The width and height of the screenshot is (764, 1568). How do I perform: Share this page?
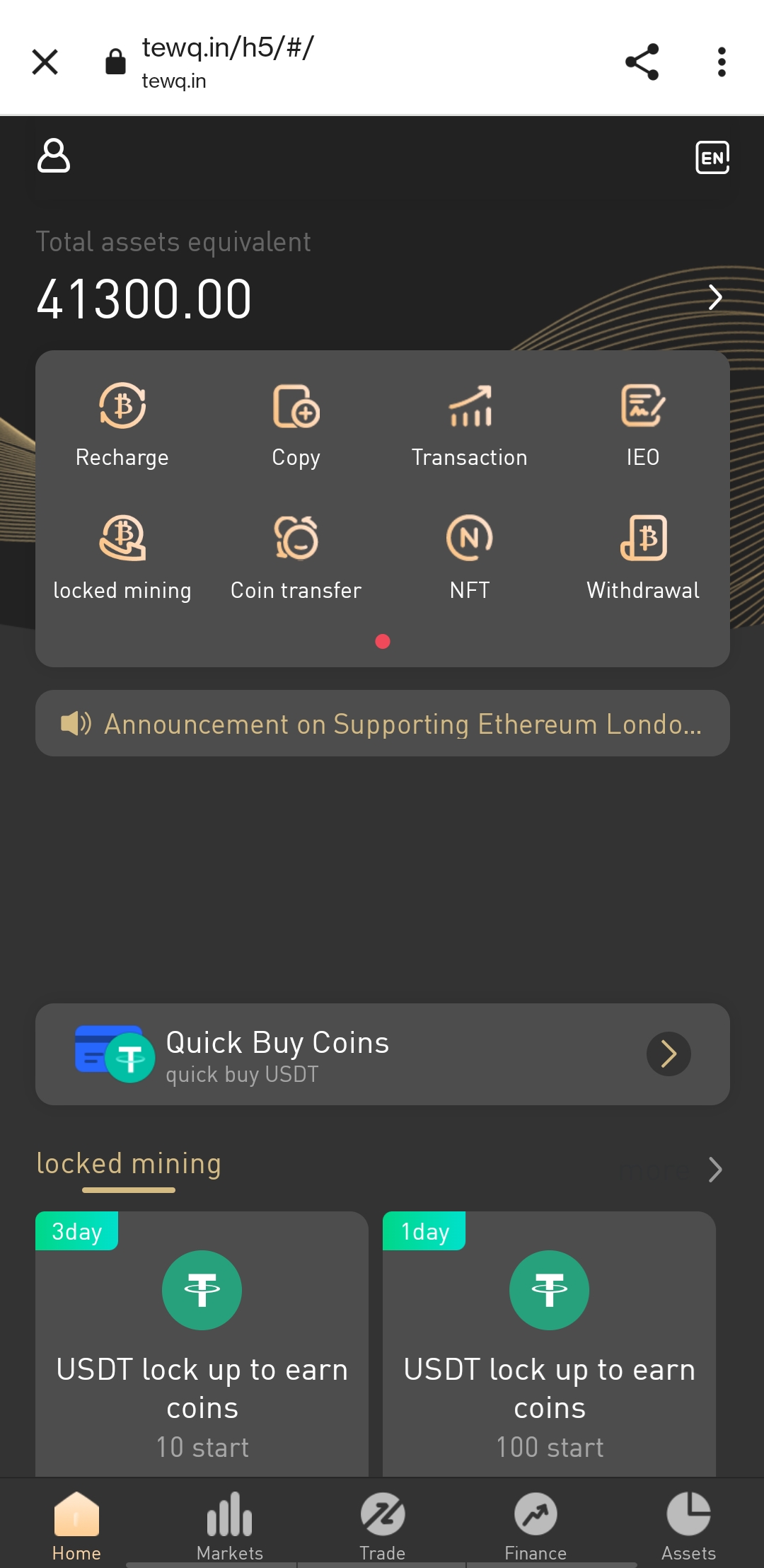point(642,62)
